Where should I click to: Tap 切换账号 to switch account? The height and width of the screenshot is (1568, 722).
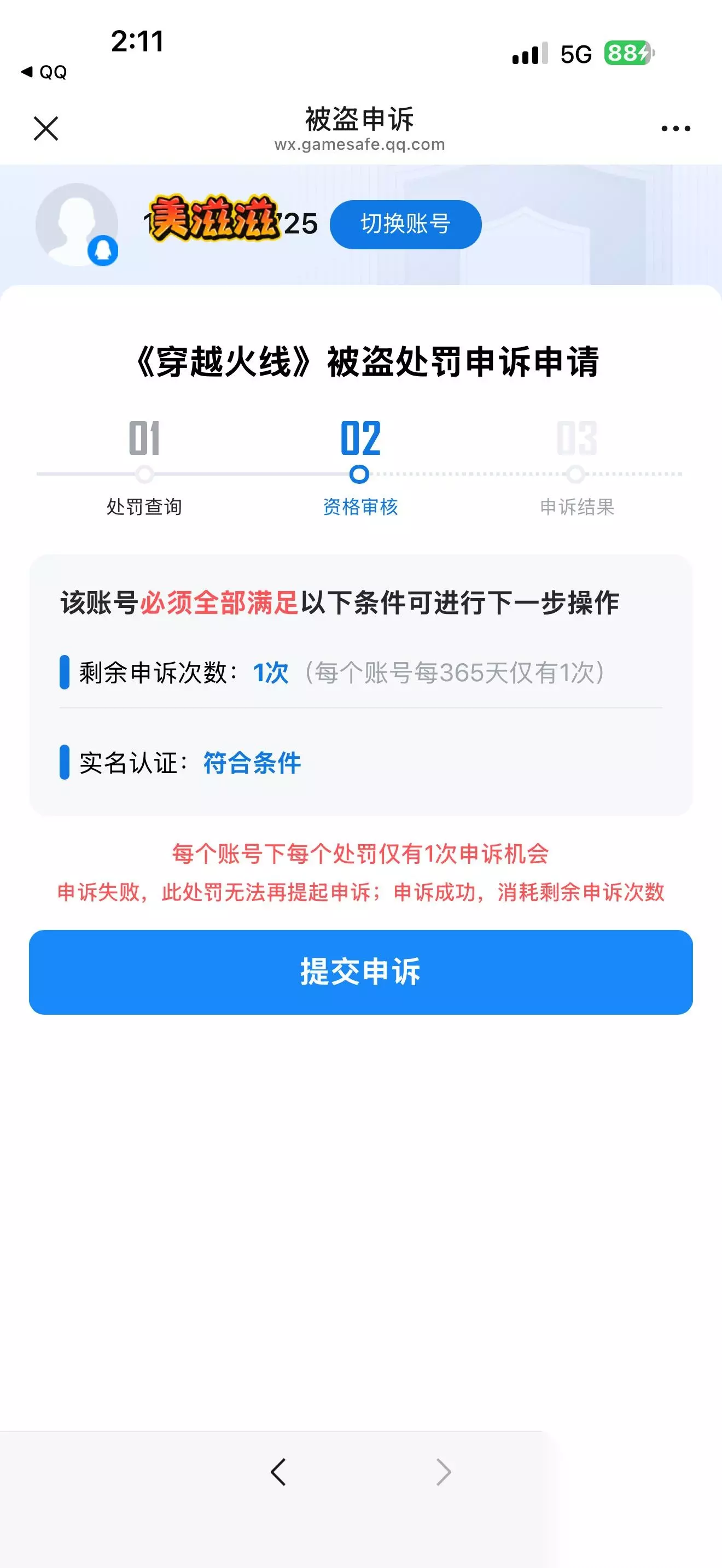(x=405, y=224)
